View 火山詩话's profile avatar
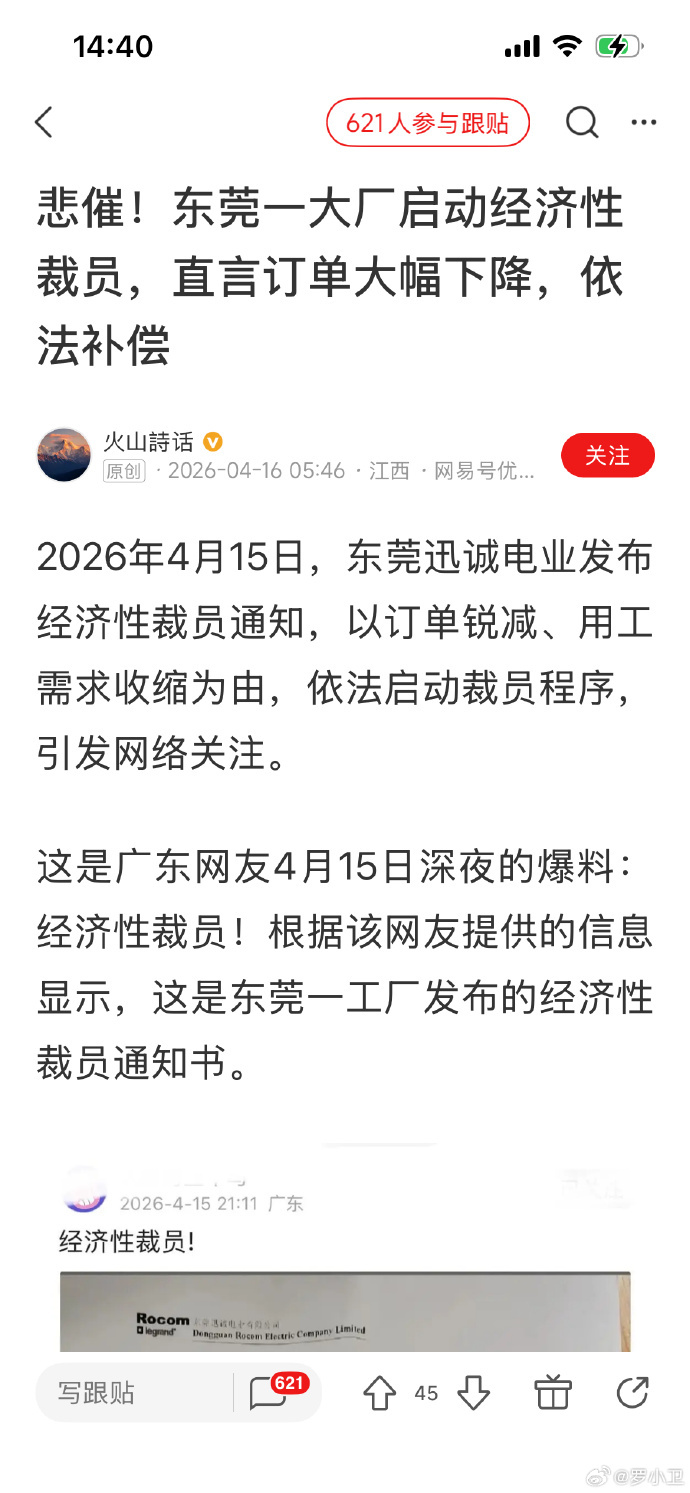 [64, 456]
